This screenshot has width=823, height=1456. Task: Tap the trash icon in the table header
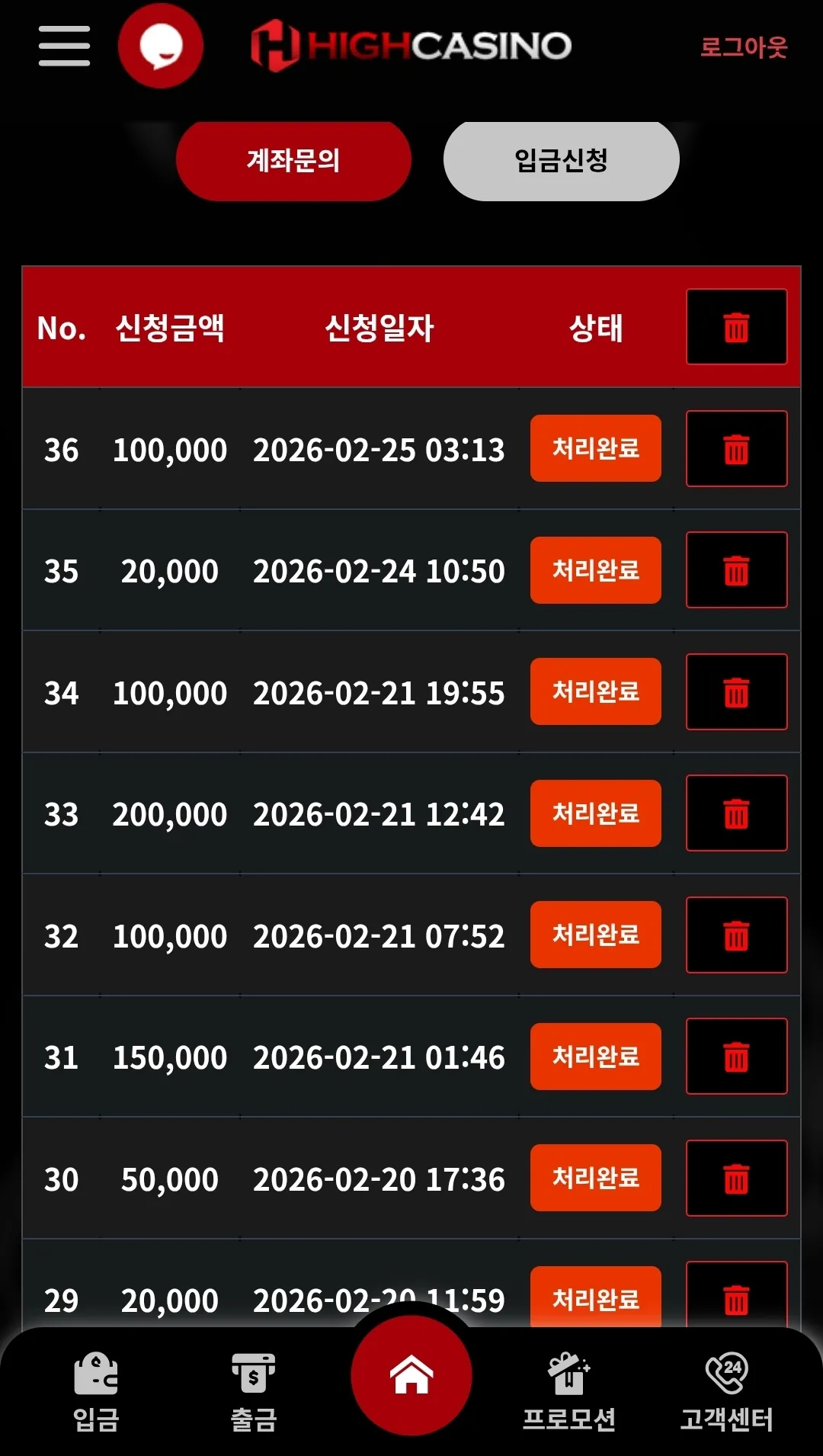[x=737, y=327]
